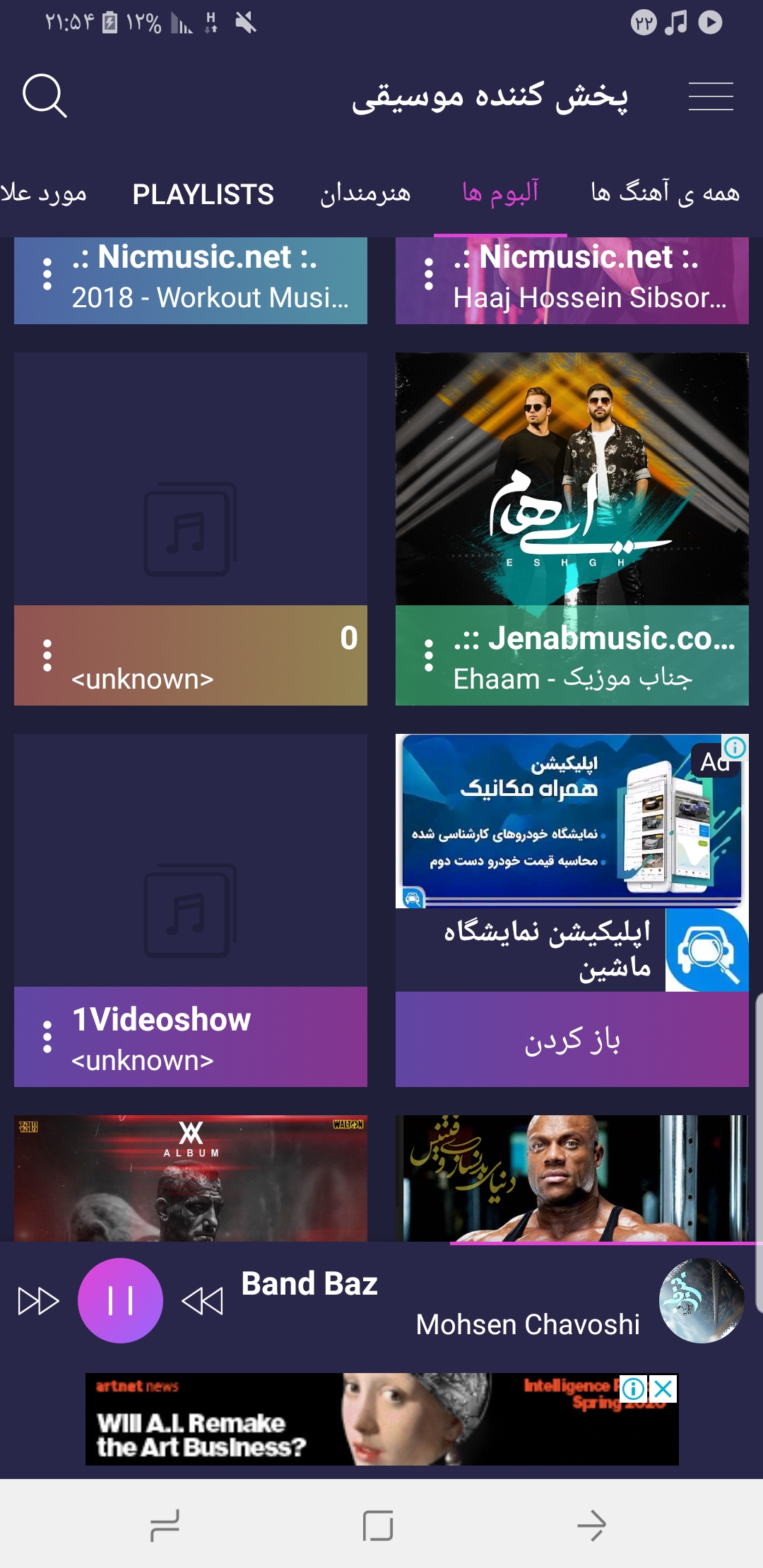Image resolution: width=763 pixels, height=1568 pixels.
Task: Open the search icon
Action: (46, 97)
